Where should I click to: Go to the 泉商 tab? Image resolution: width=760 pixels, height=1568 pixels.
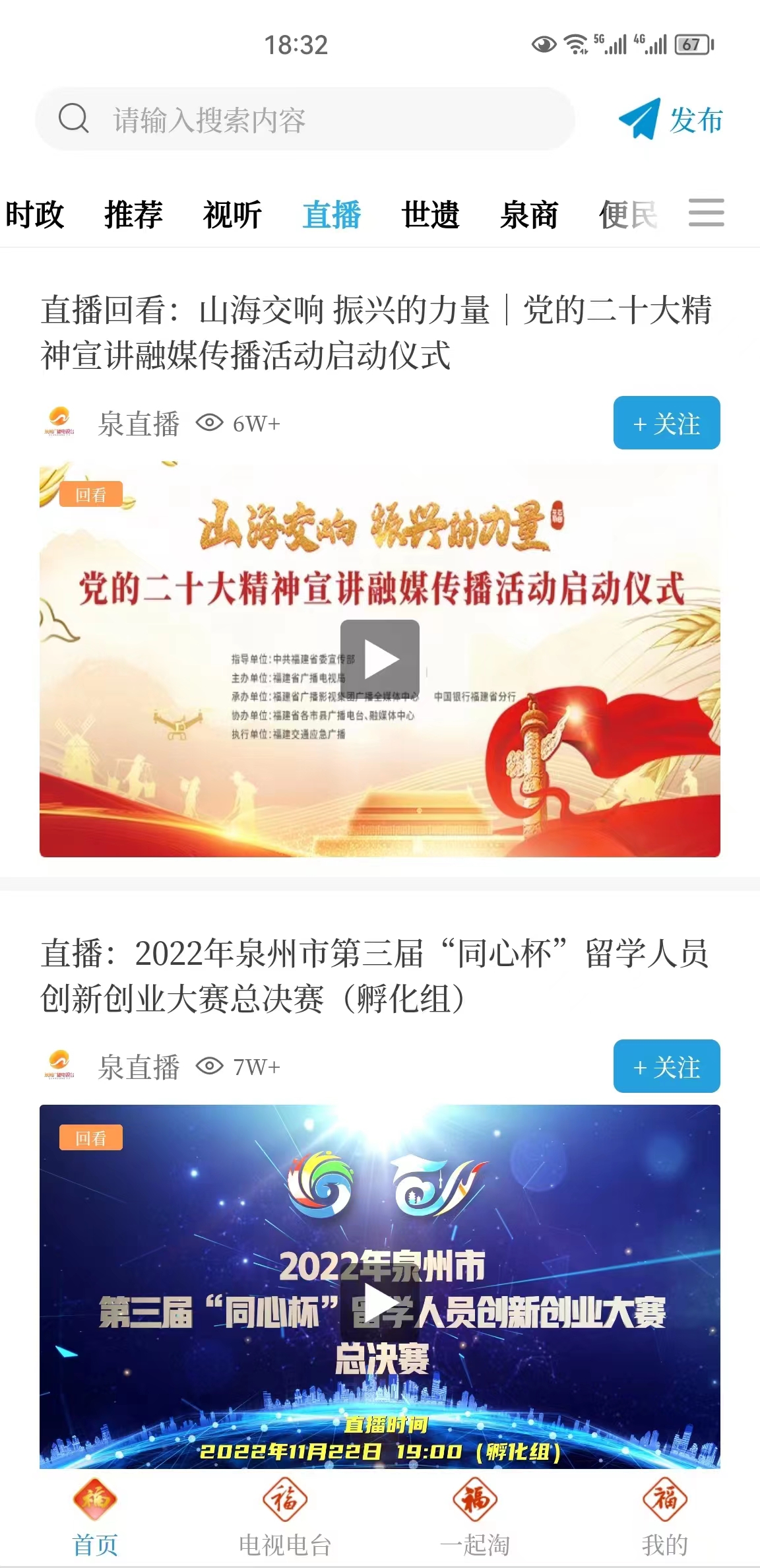[529, 214]
